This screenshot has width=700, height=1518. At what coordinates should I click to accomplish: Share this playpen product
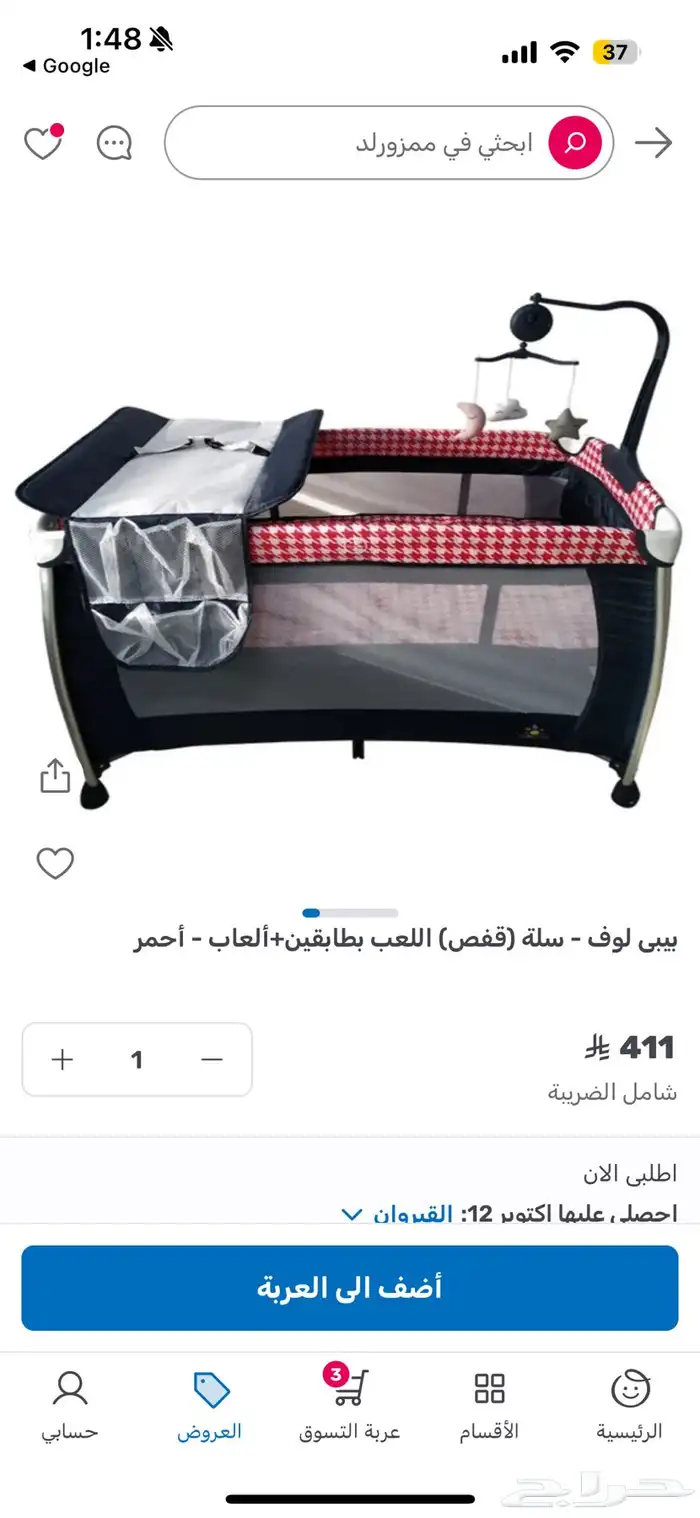[55, 776]
